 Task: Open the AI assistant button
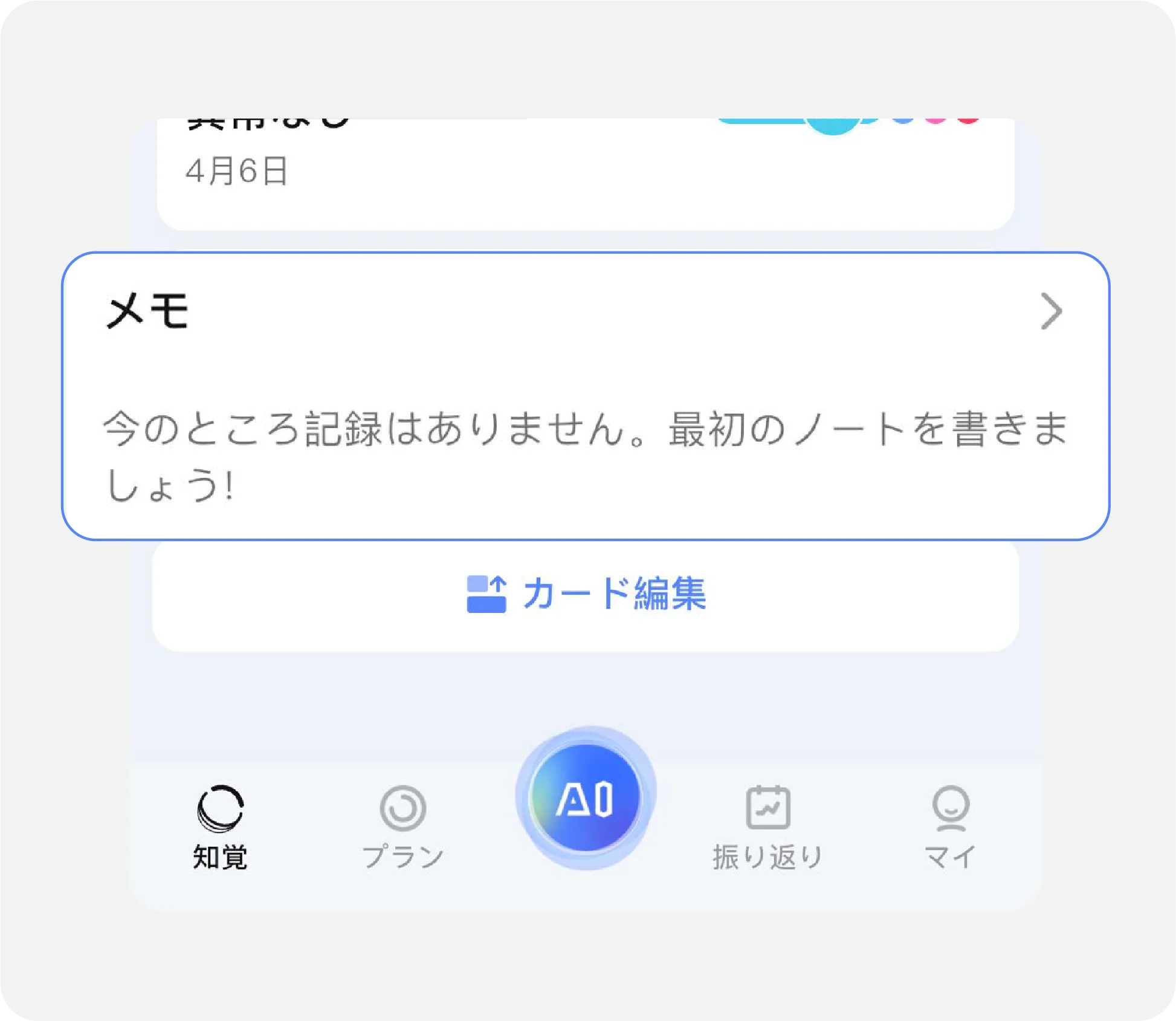point(585,798)
